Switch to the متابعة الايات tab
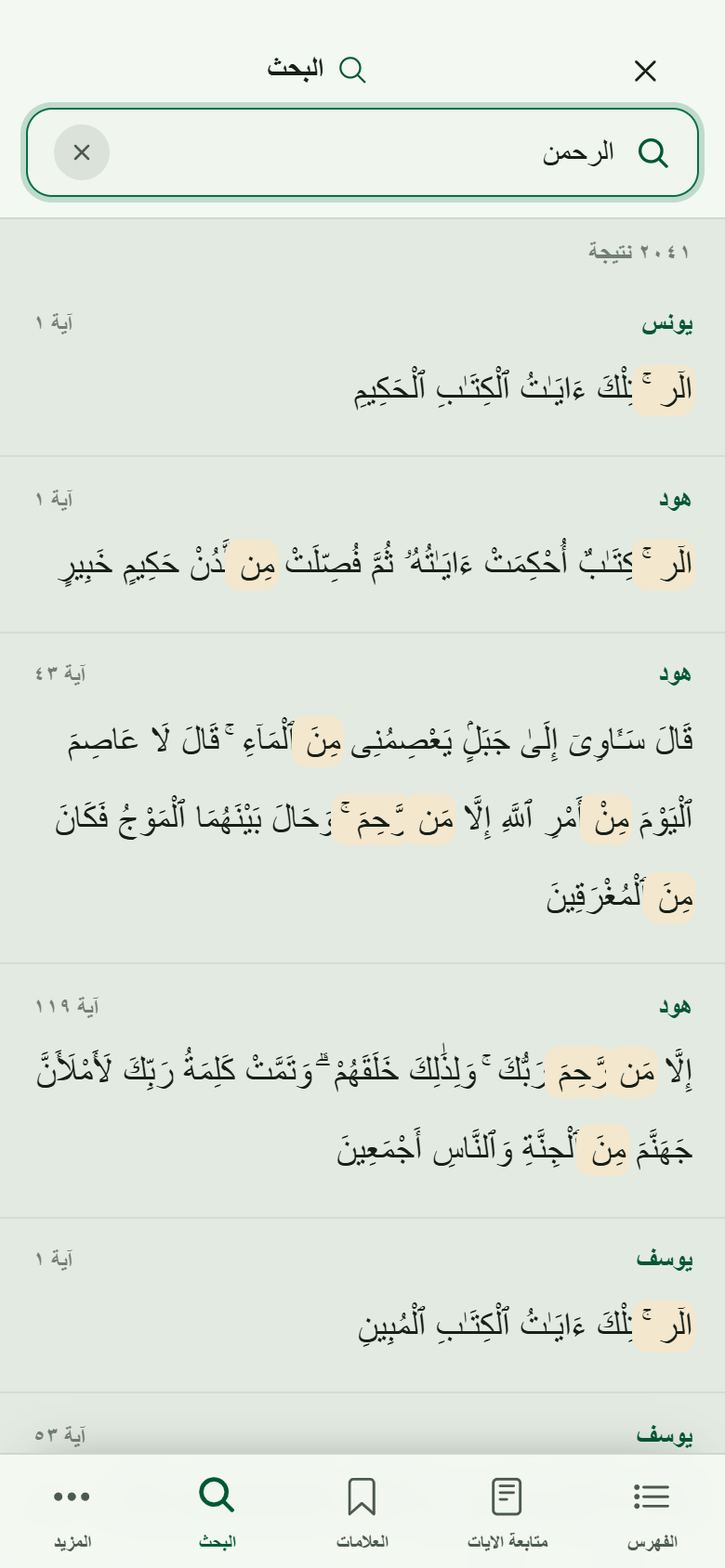Viewport: 725px width, 1568px height. pos(507,1511)
